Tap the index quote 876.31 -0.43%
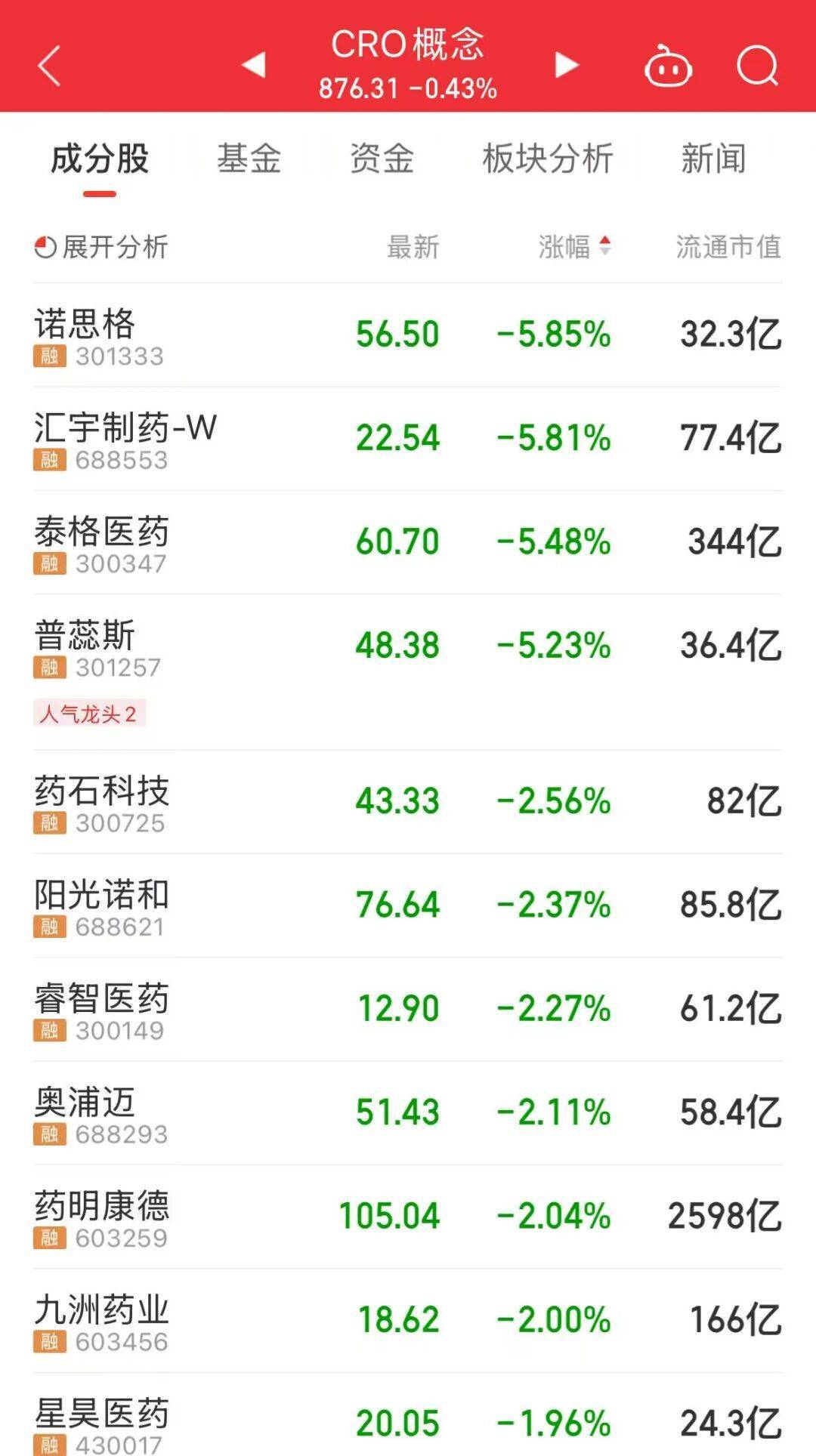Viewport: 816px width, 1456px height. click(x=408, y=88)
